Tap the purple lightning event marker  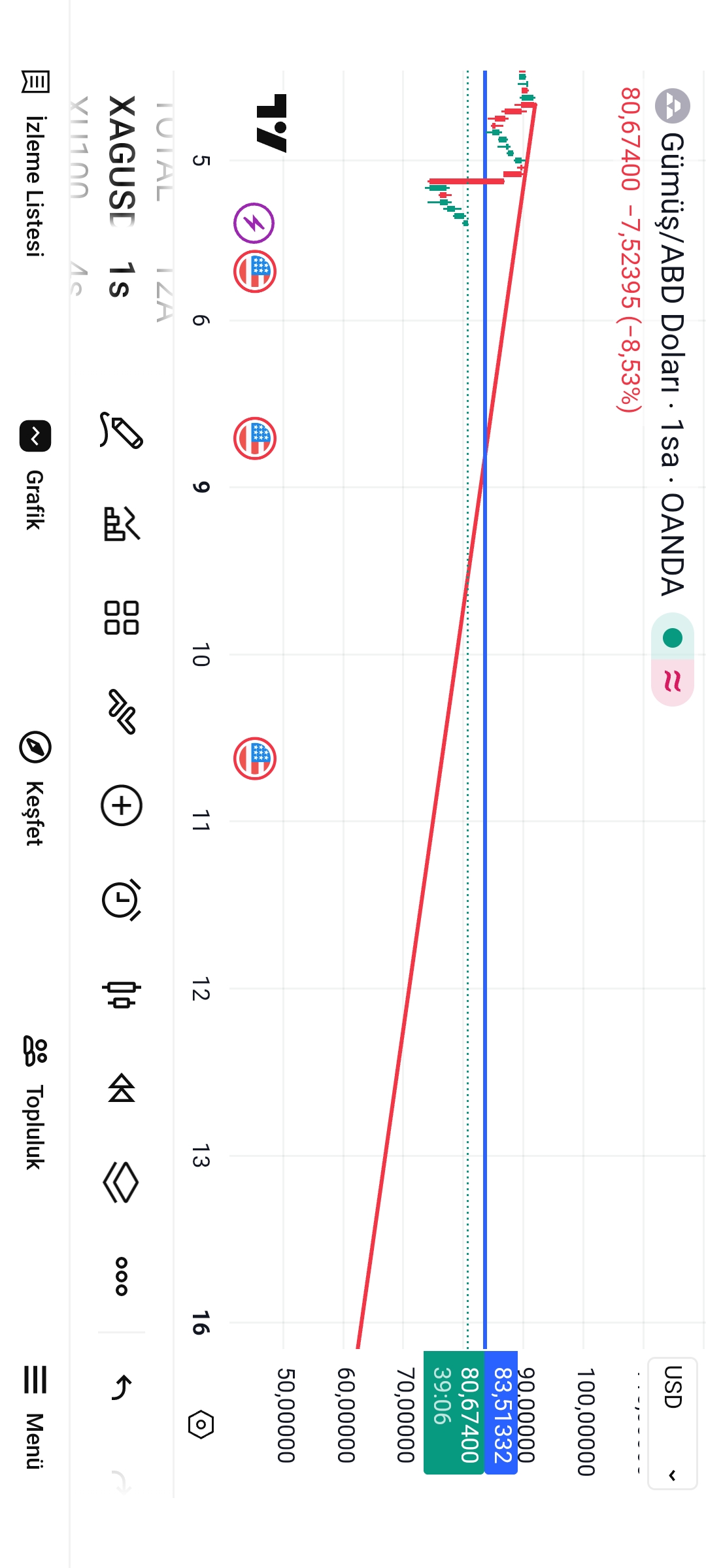coord(254,223)
